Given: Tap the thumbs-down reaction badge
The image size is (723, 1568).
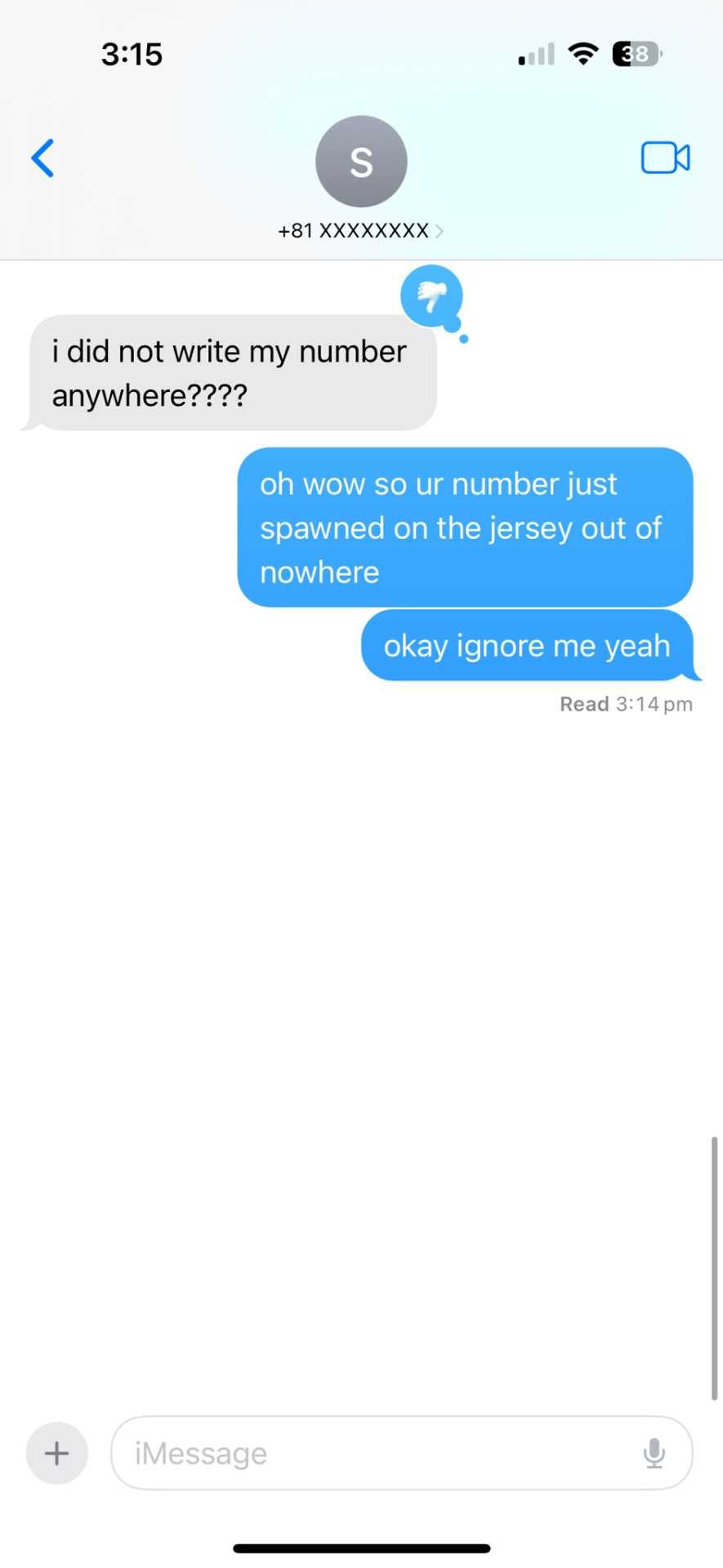Looking at the screenshot, I should (x=432, y=296).
